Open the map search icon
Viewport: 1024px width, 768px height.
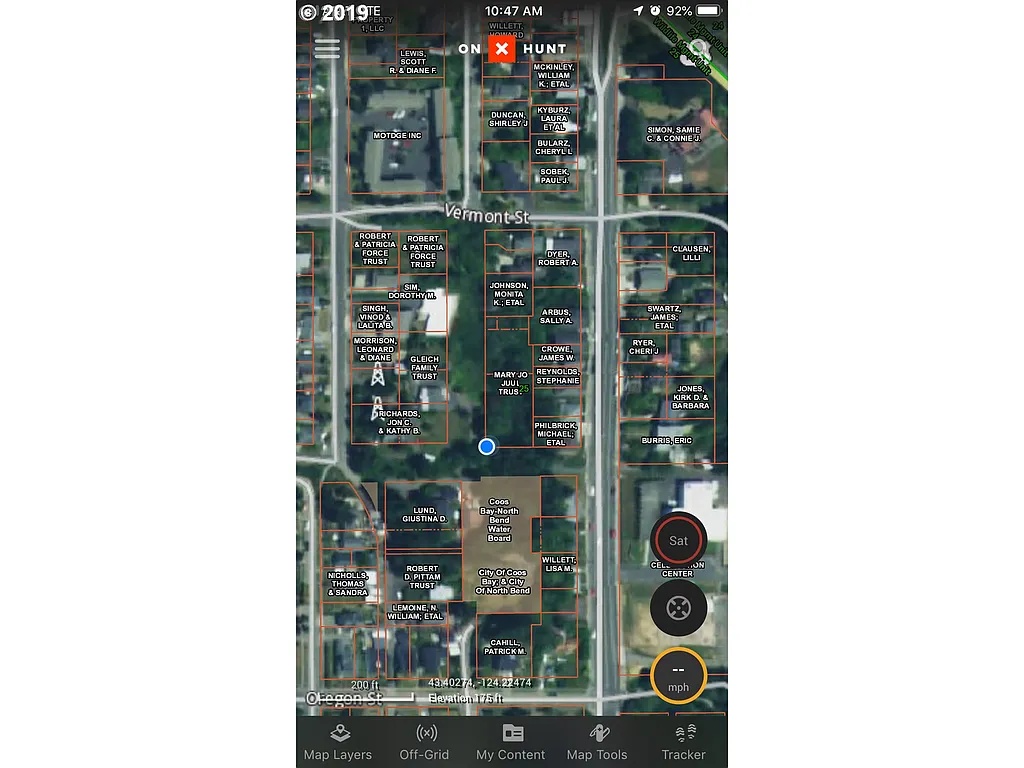pyautogui.click(x=697, y=50)
